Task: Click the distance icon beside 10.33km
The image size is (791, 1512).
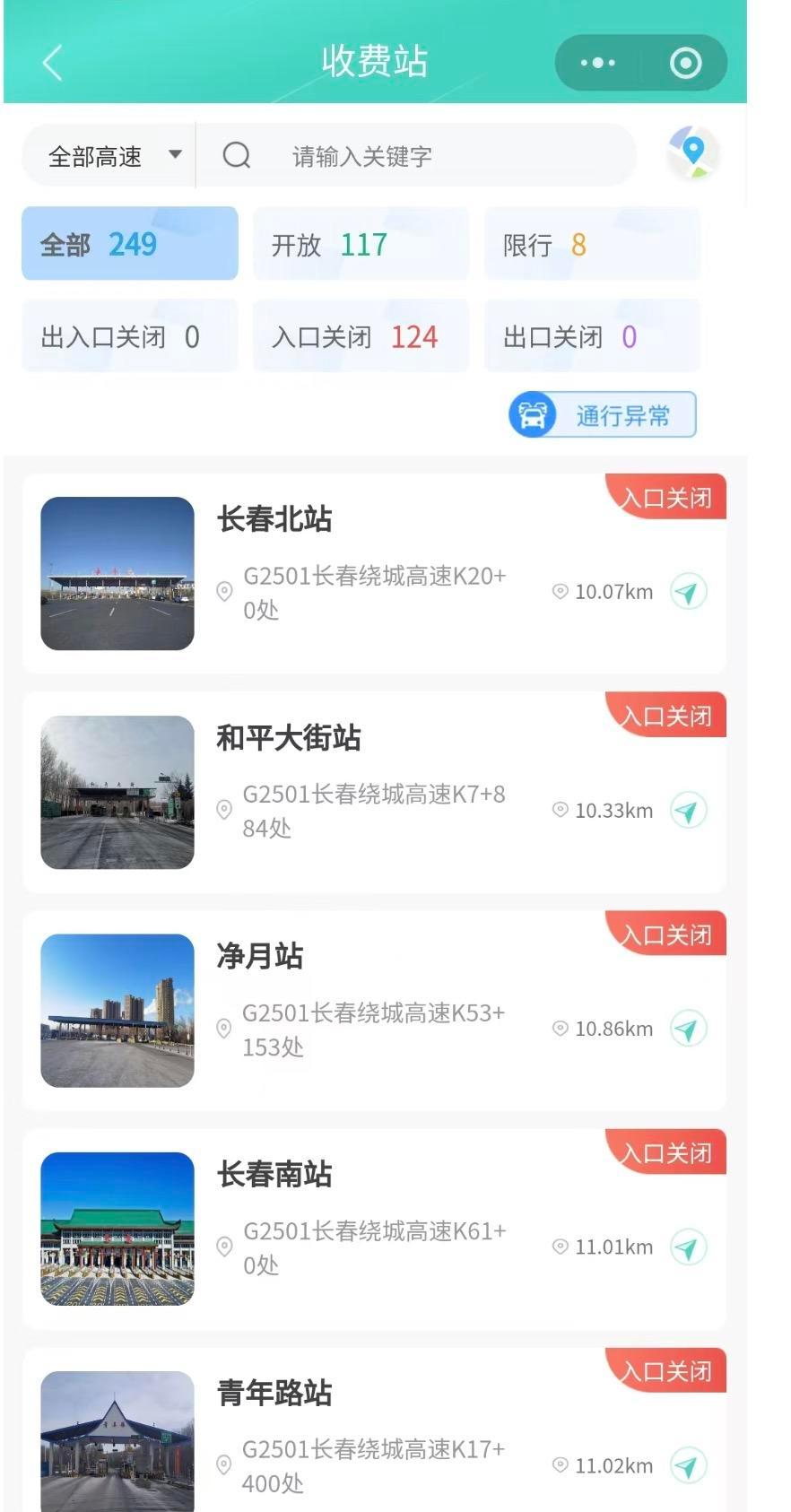Action: [x=561, y=810]
